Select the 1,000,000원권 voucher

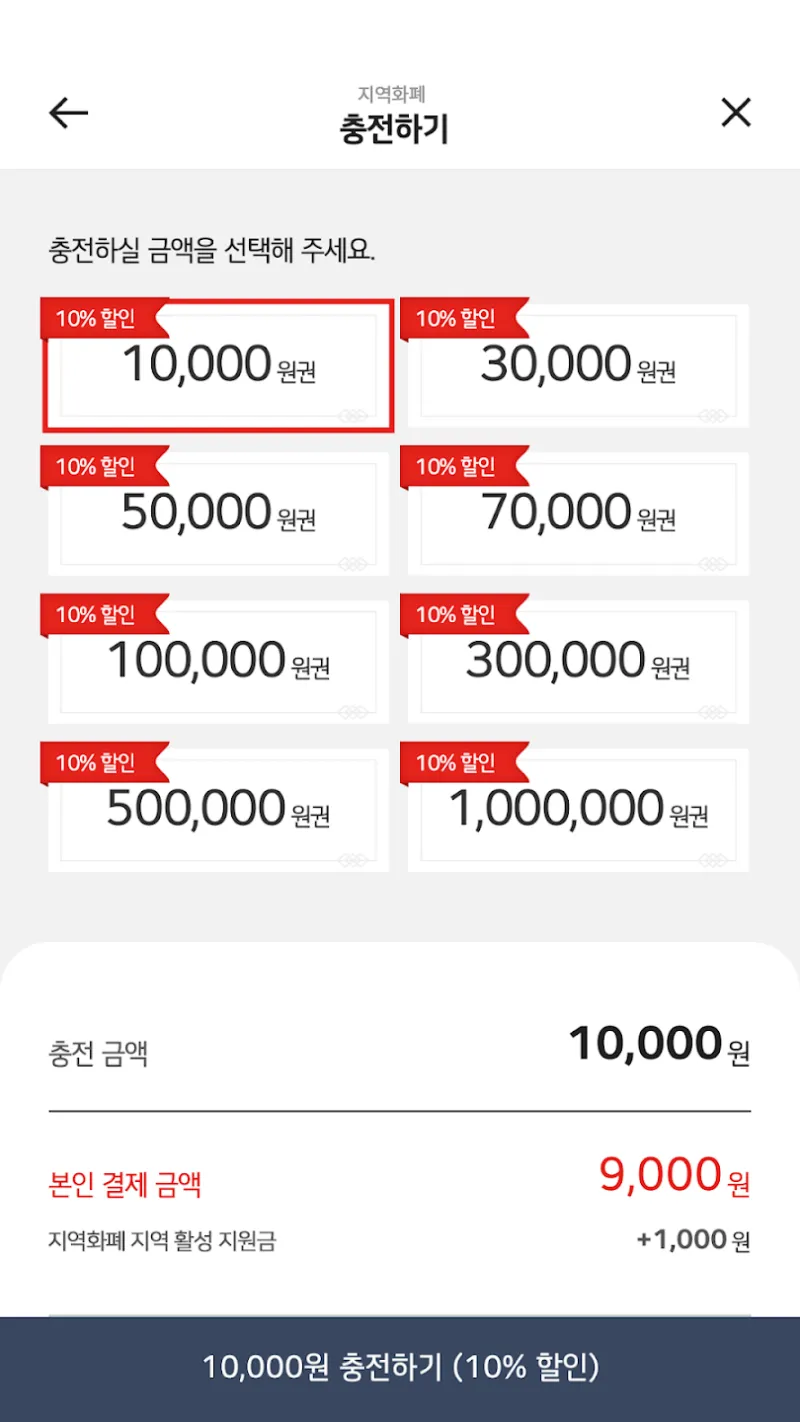(578, 808)
